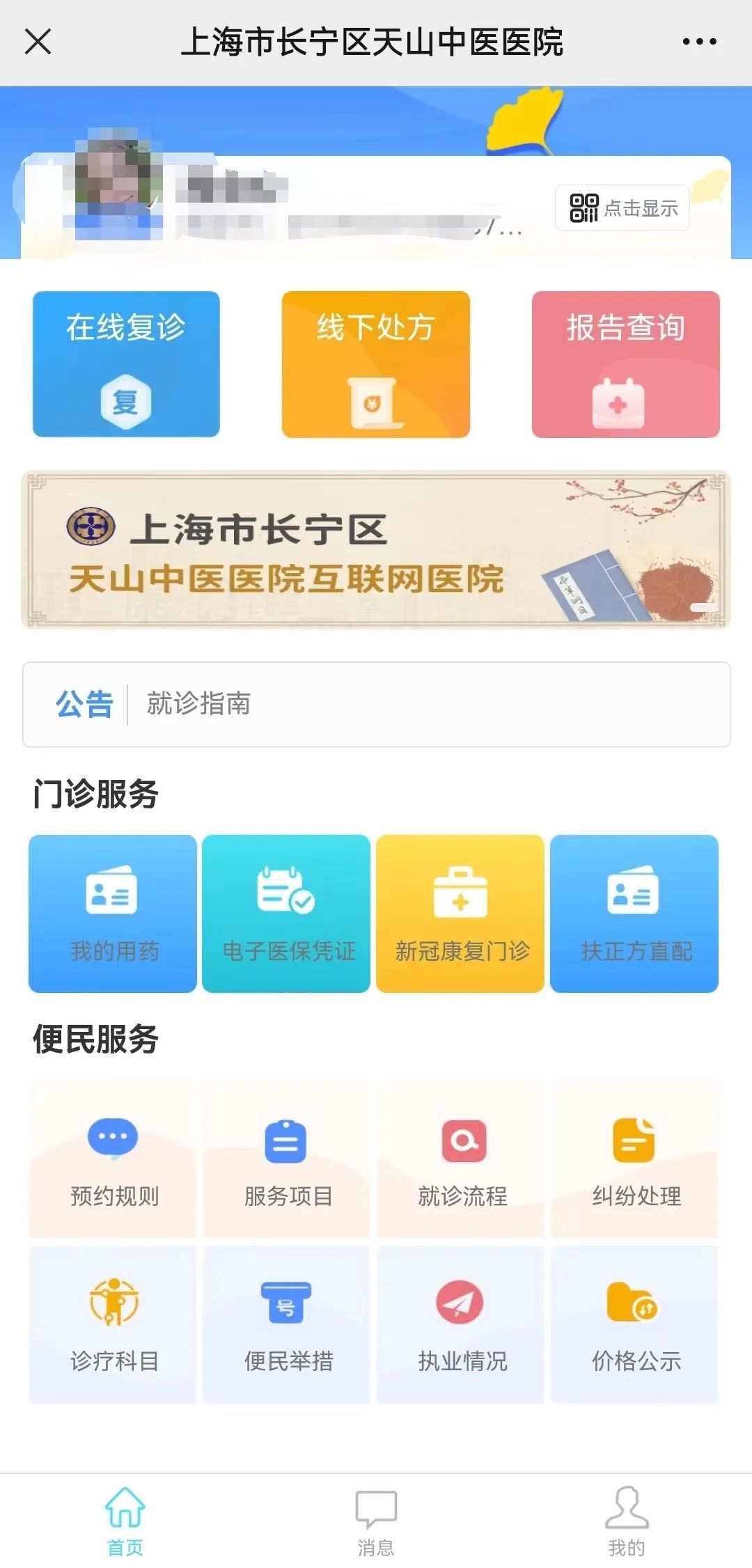The width and height of the screenshot is (752, 1568).
Task: Open 电子医保凭证 card
Action: click(x=286, y=914)
